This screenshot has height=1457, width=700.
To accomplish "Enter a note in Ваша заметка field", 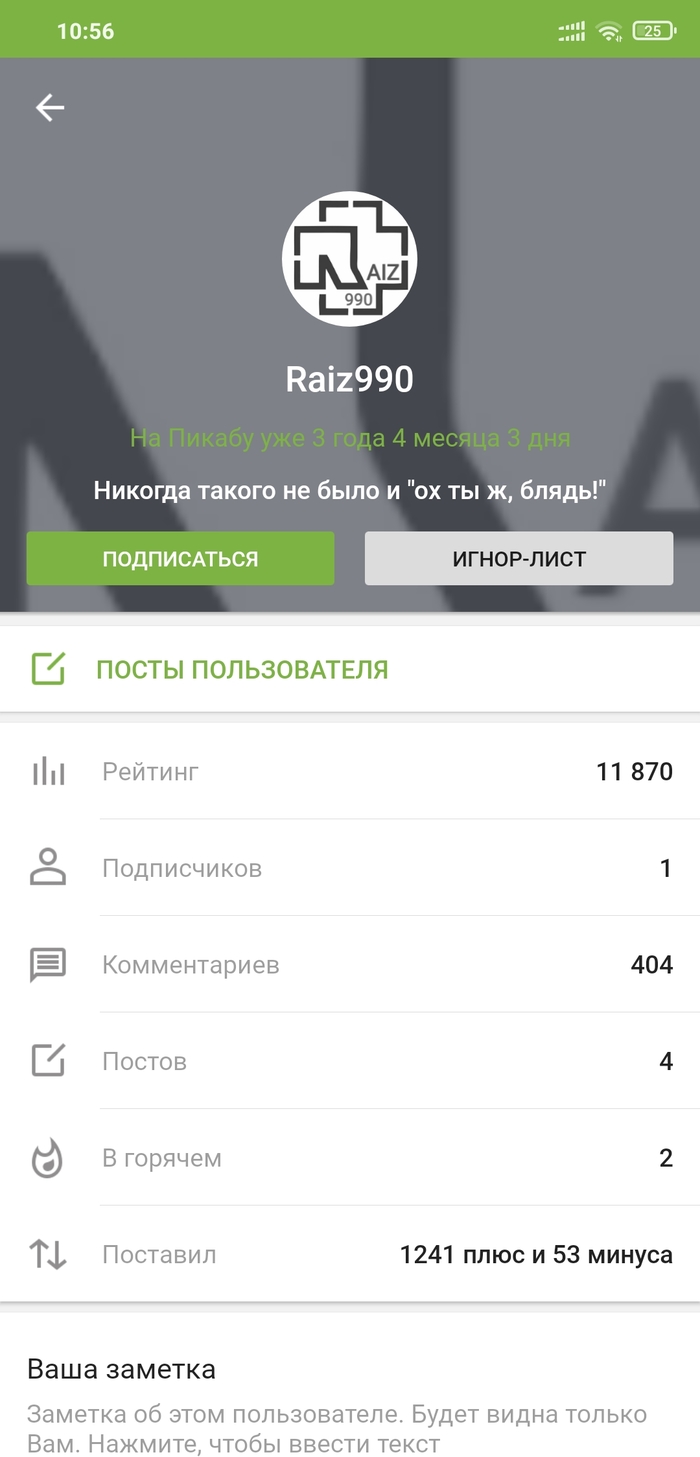I will (x=336, y=1429).
